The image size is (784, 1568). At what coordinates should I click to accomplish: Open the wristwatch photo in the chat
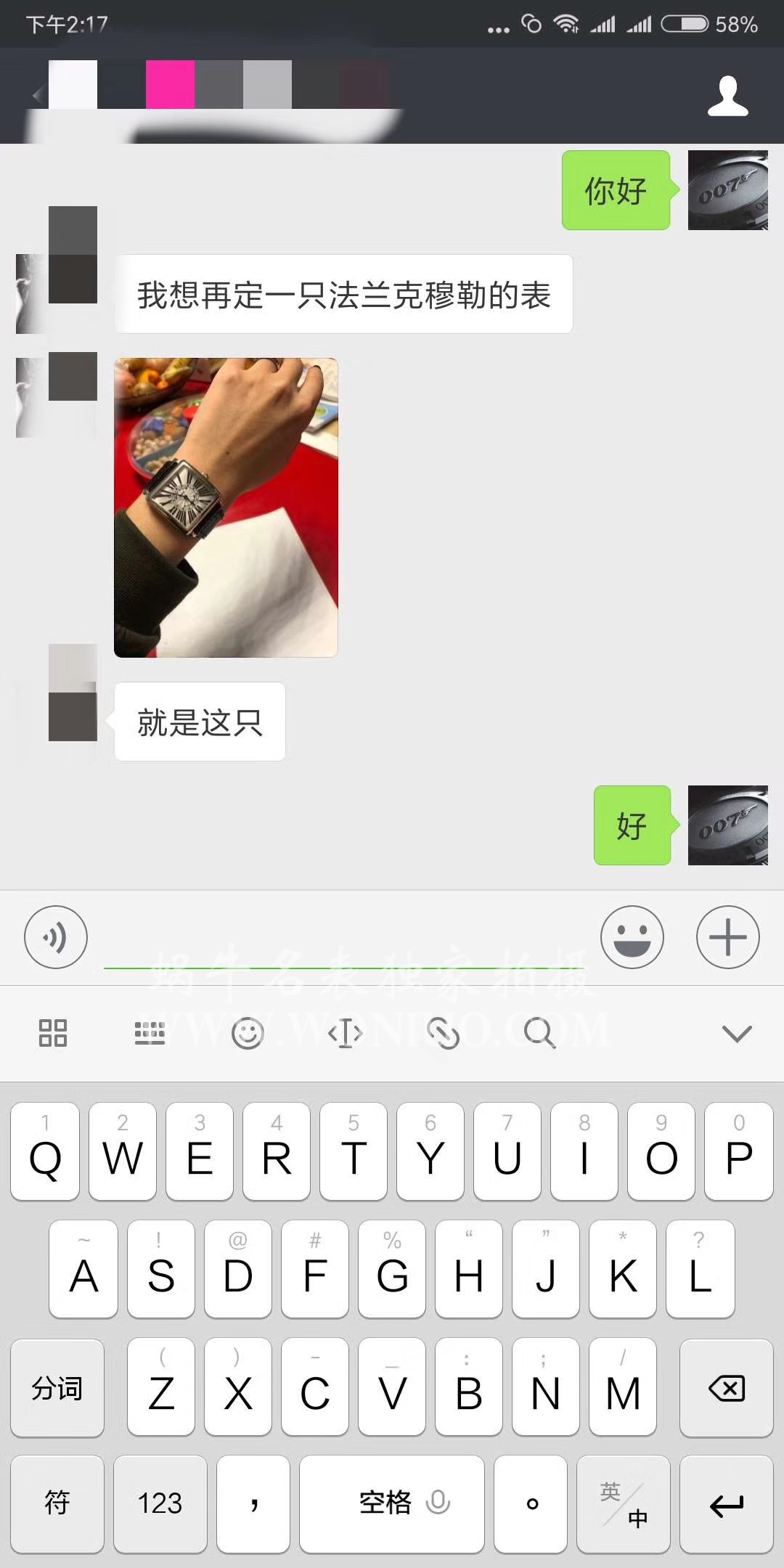coord(225,506)
